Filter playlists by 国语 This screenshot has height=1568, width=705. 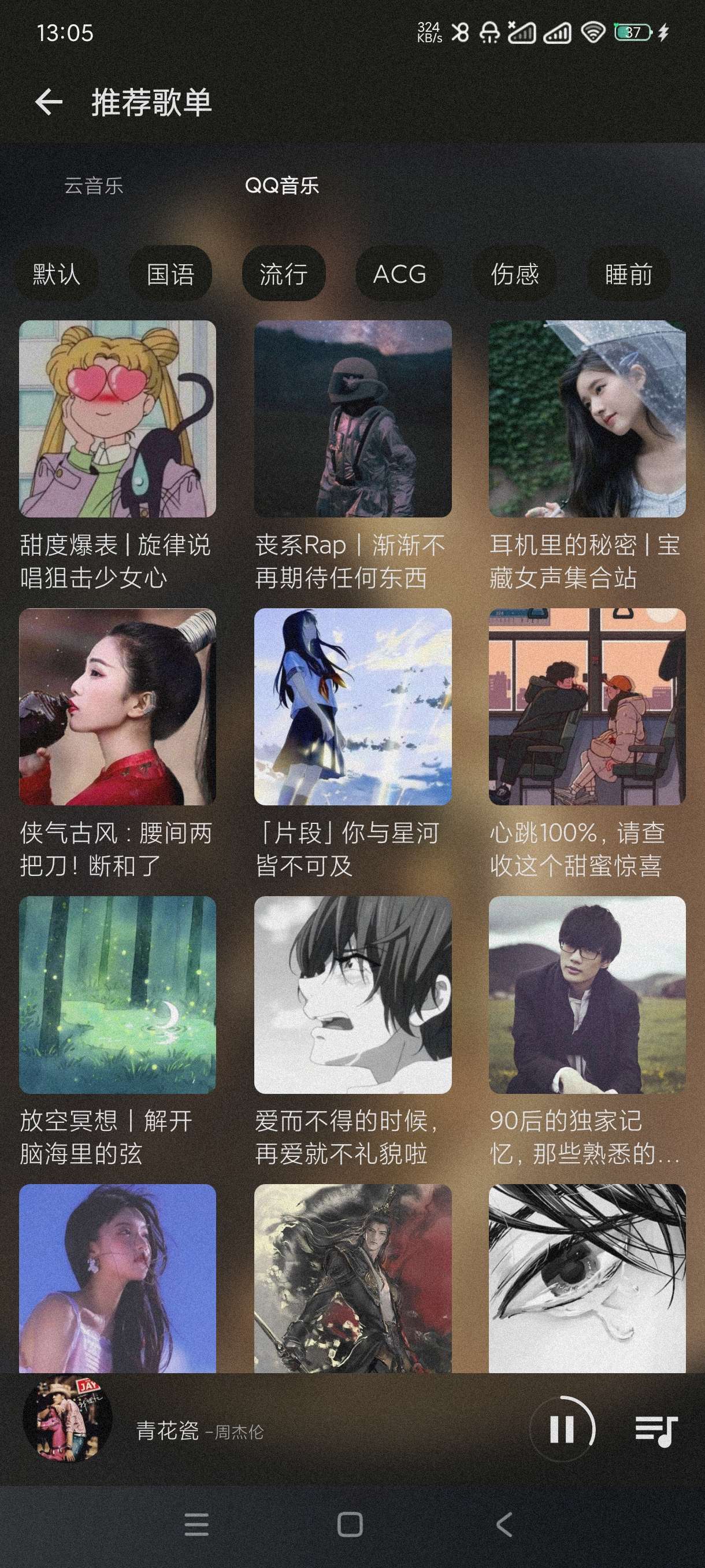(170, 274)
